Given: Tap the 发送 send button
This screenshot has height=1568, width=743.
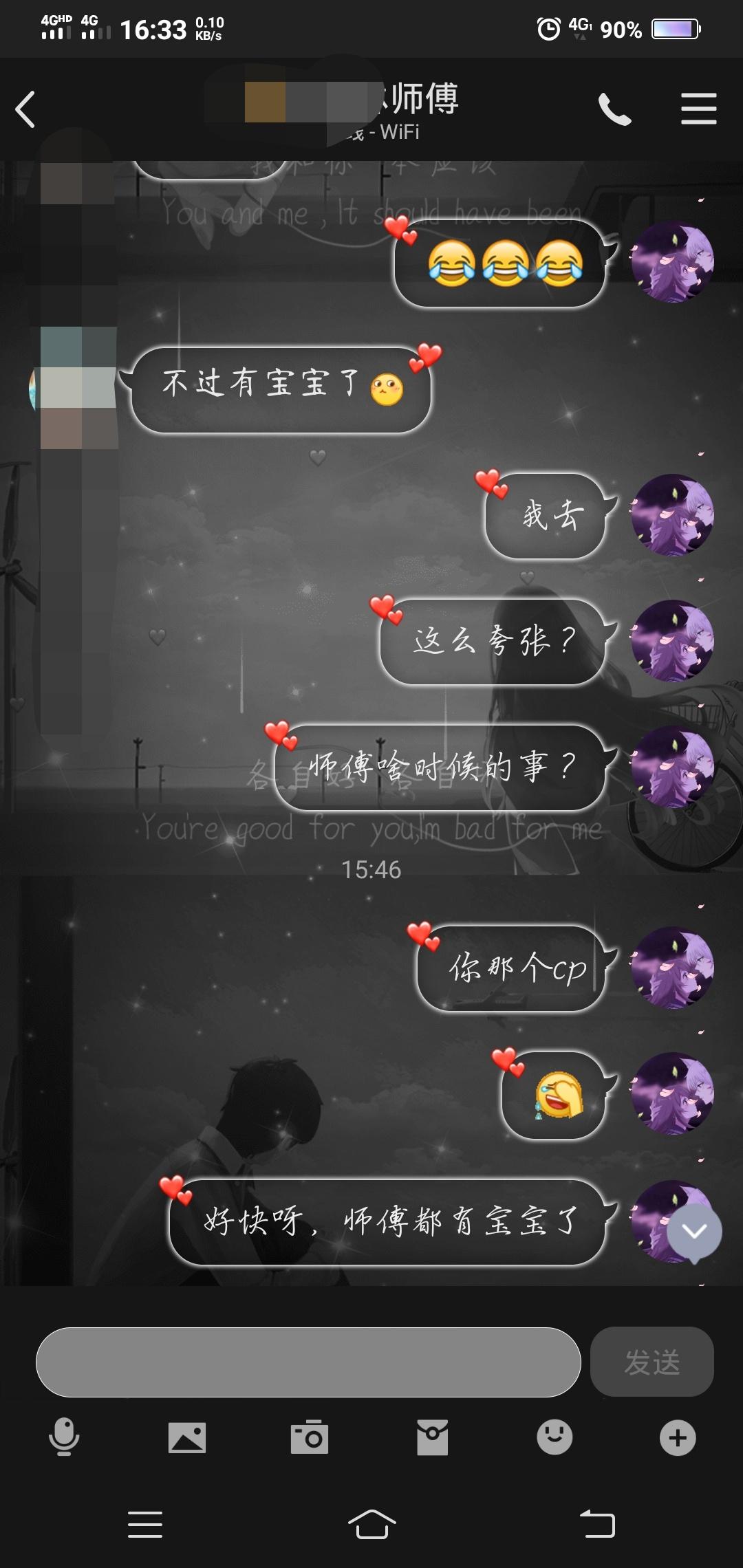Looking at the screenshot, I should tap(652, 1362).
